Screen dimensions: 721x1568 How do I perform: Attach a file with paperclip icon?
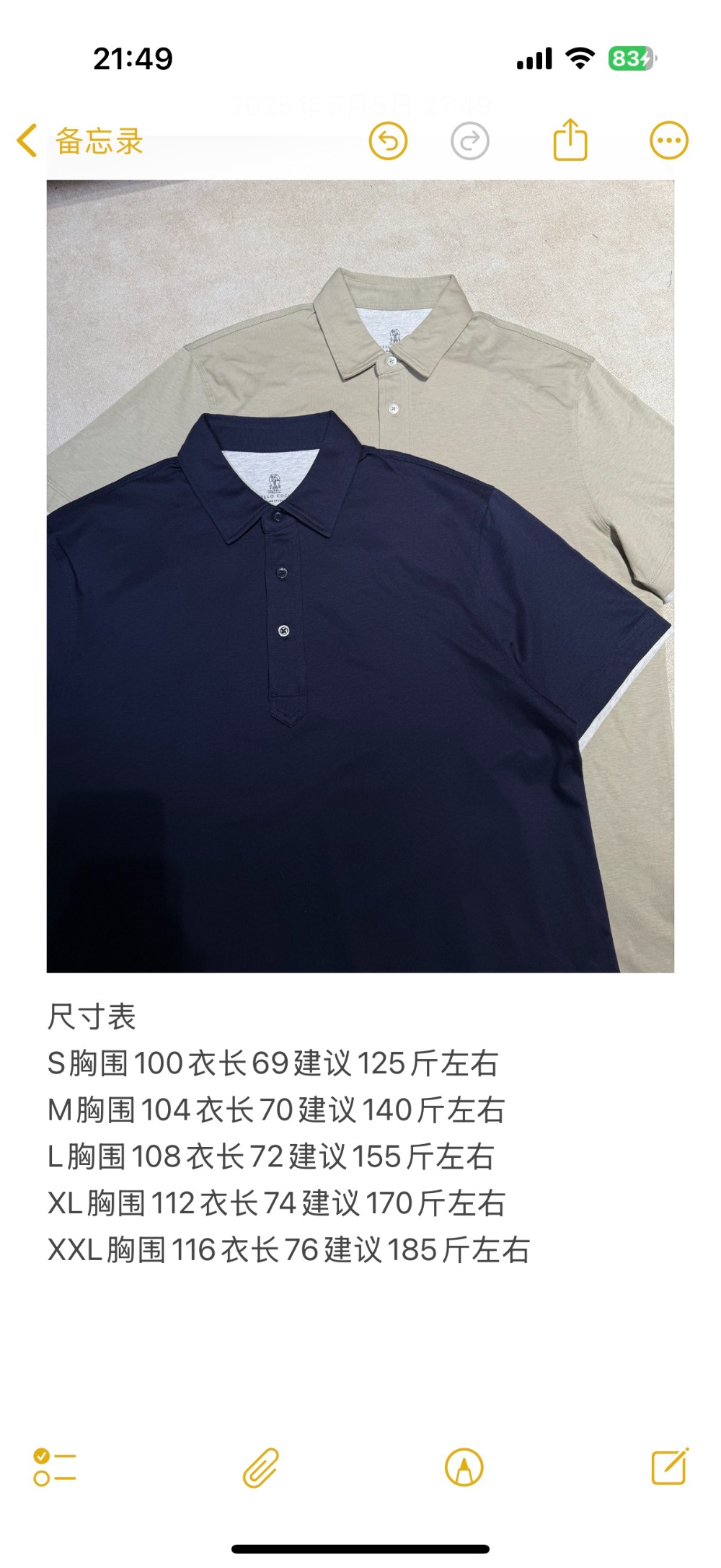(x=260, y=1468)
